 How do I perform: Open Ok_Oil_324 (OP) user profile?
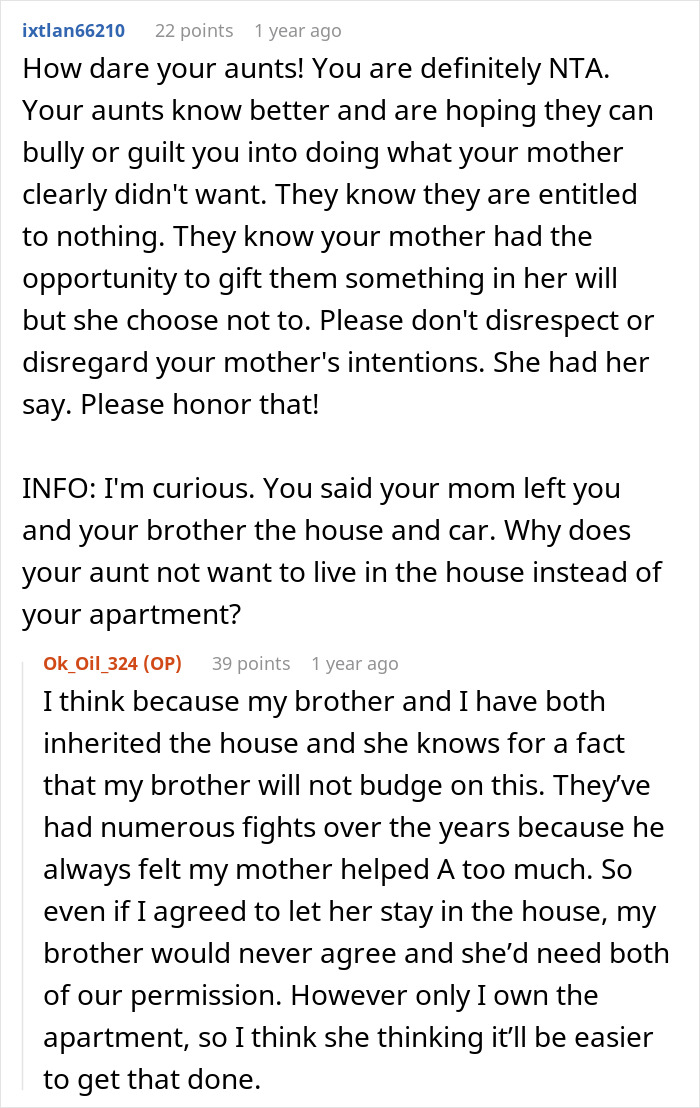click(112, 664)
